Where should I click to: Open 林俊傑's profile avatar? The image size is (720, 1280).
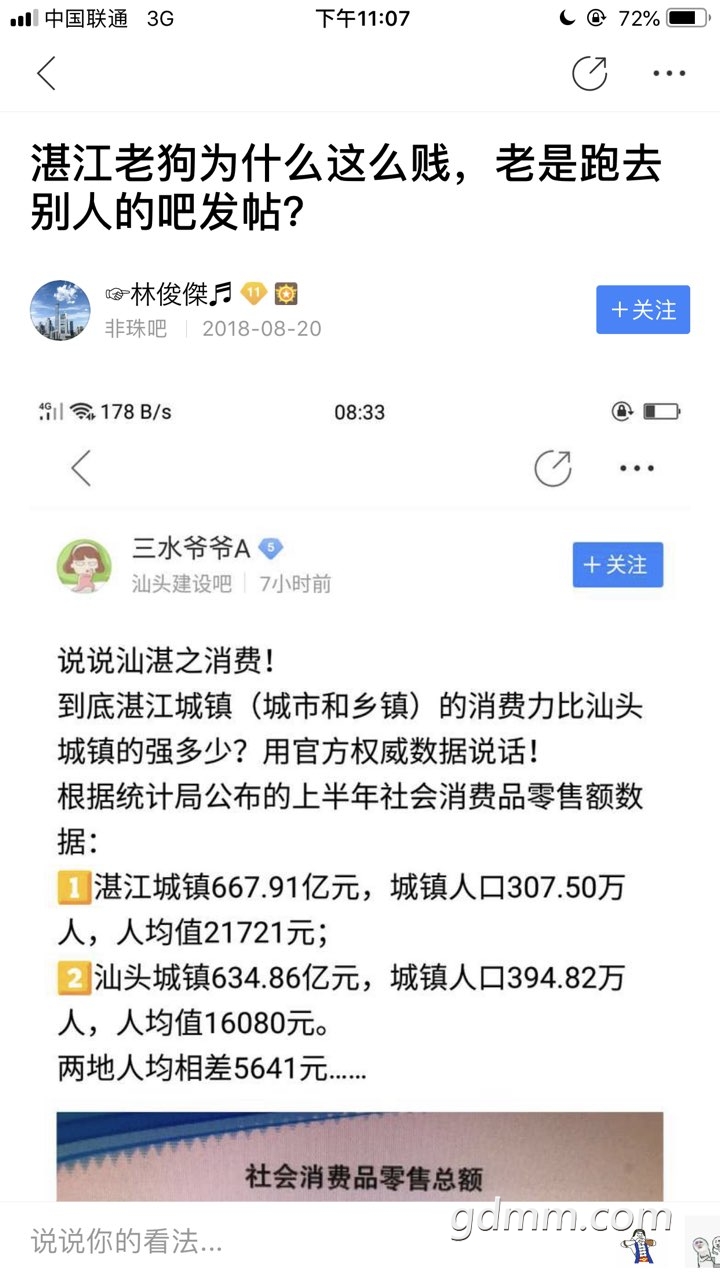tap(61, 310)
